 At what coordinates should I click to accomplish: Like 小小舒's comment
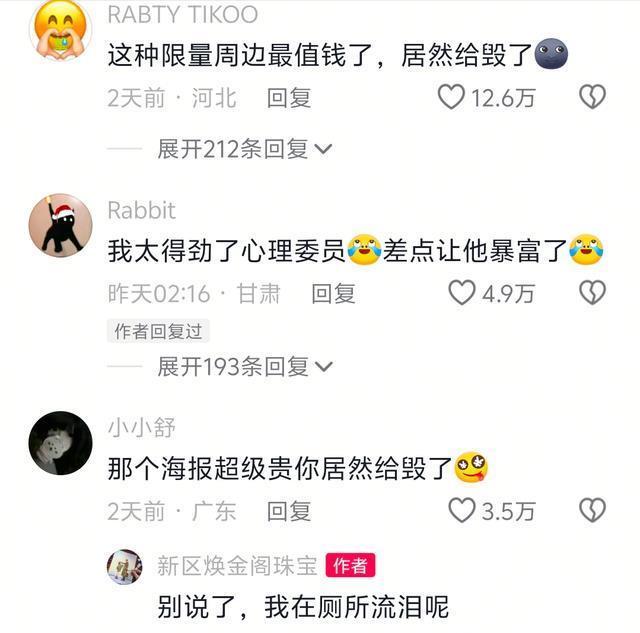(x=461, y=510)
